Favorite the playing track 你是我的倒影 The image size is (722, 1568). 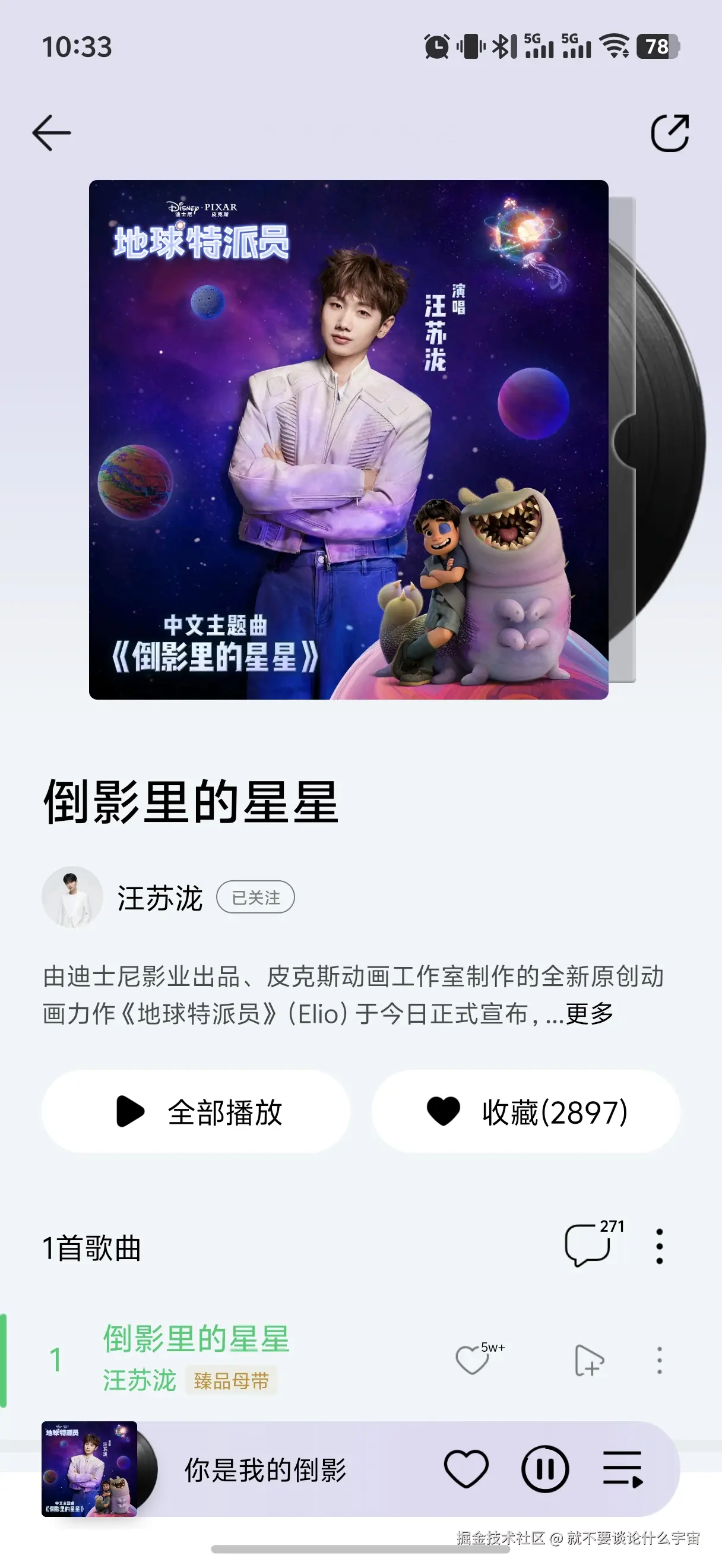[465, 1468]
